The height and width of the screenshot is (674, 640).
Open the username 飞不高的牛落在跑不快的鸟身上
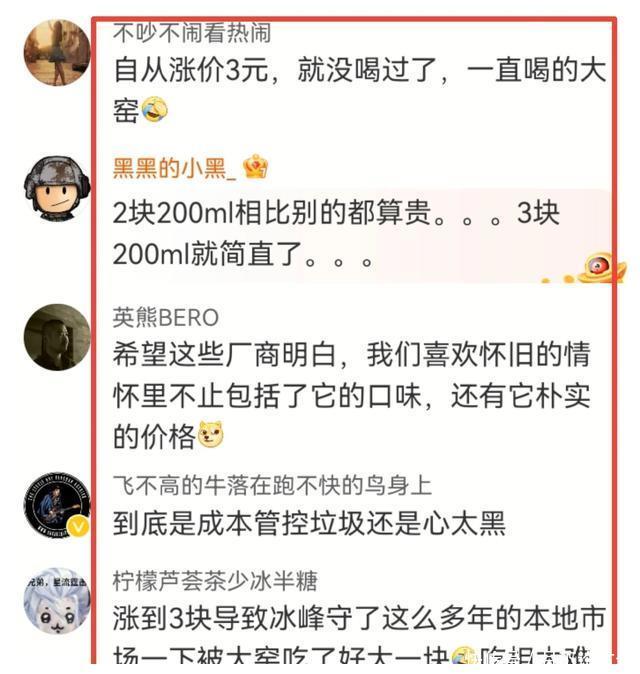(271, 486)
